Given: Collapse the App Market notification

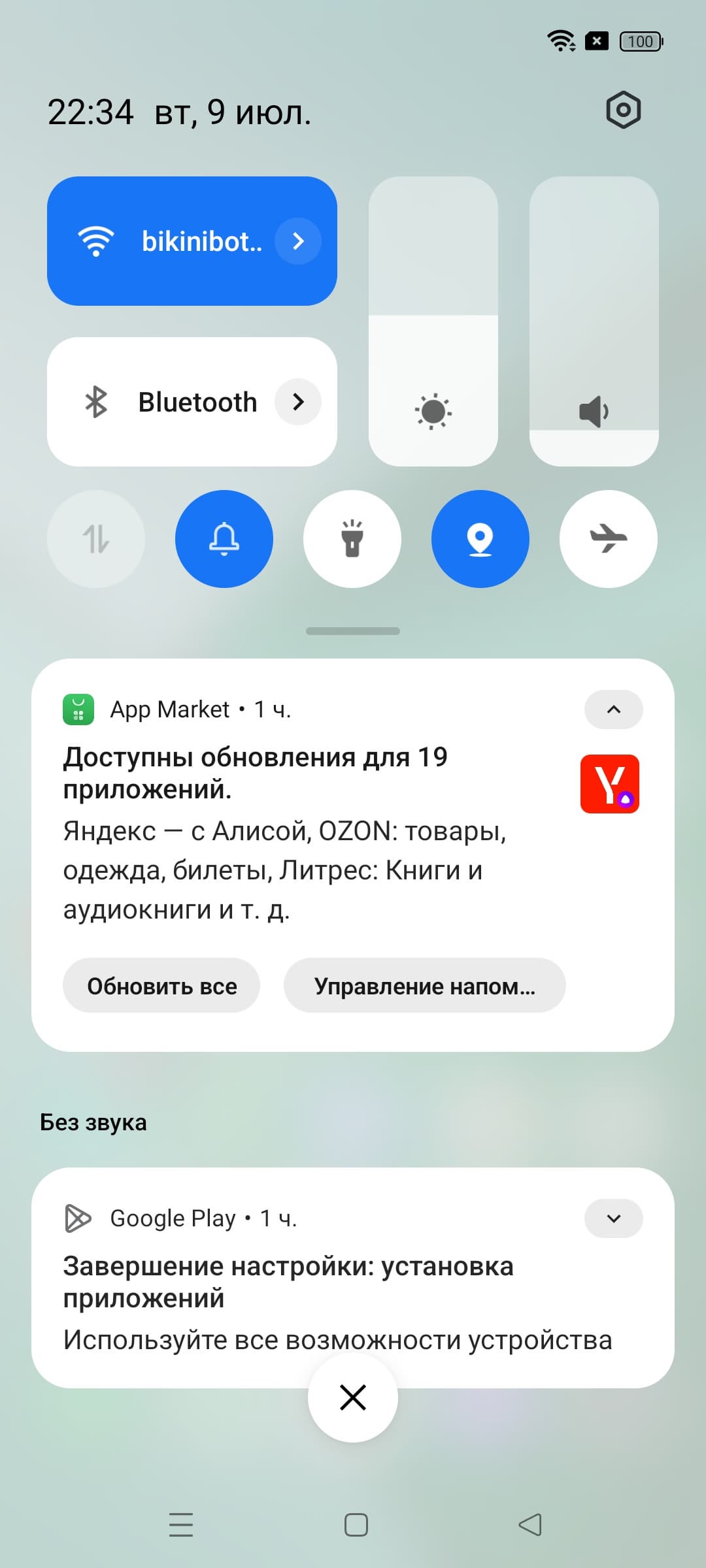Looking at the screenshot, I should click(x=613, y=710).
